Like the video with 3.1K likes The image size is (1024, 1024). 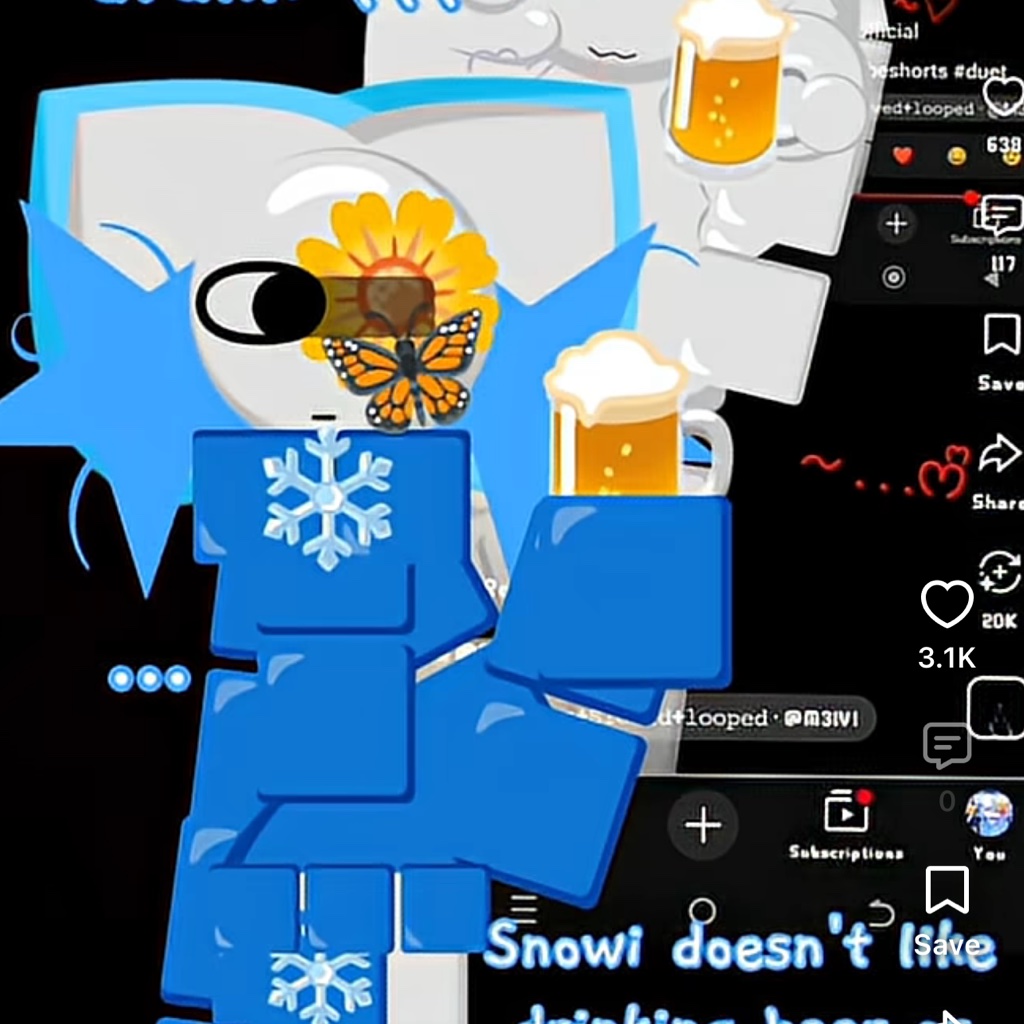(x=946, y=604)
